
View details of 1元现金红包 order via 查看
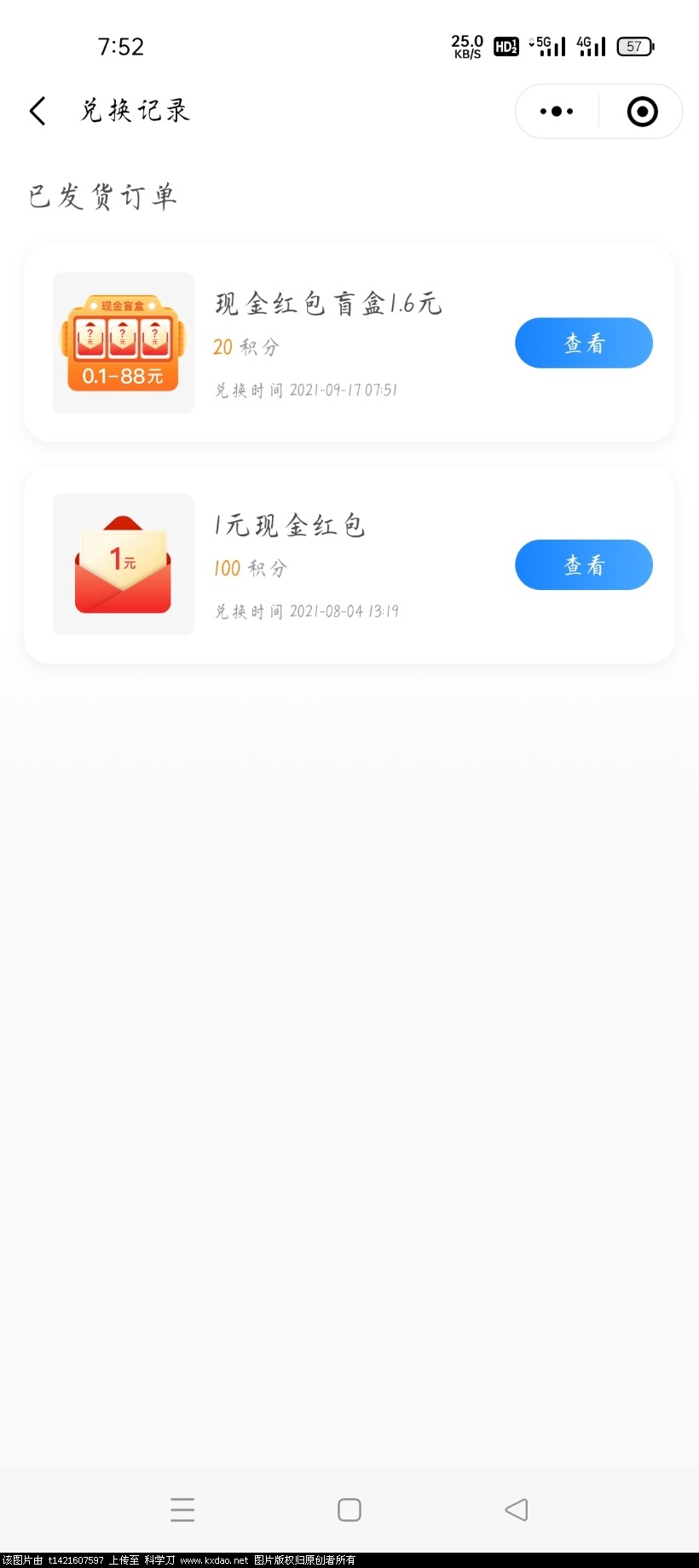point(583,564)
